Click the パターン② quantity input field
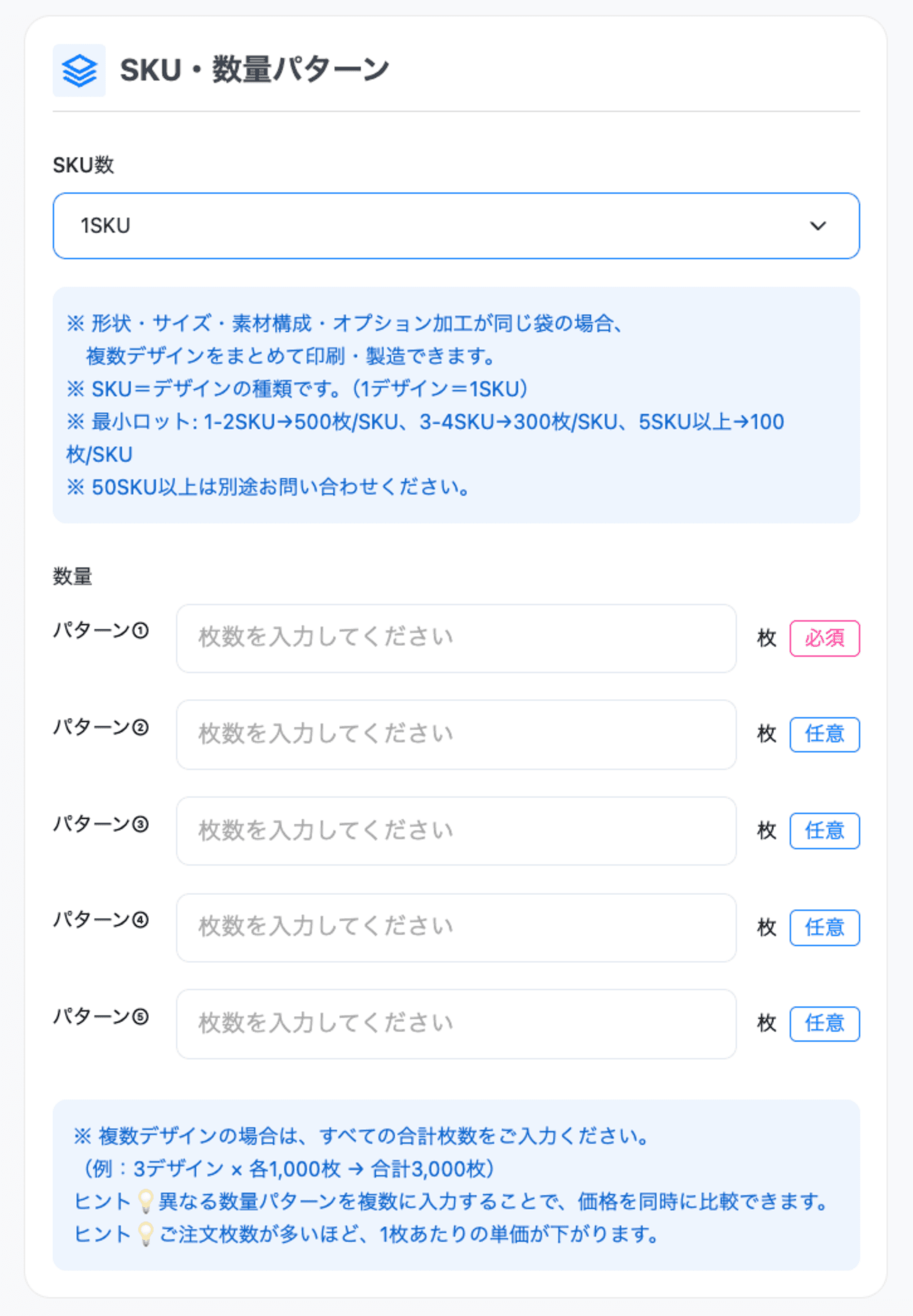This screenshot has width=913, height=1316. click(456, 734)
